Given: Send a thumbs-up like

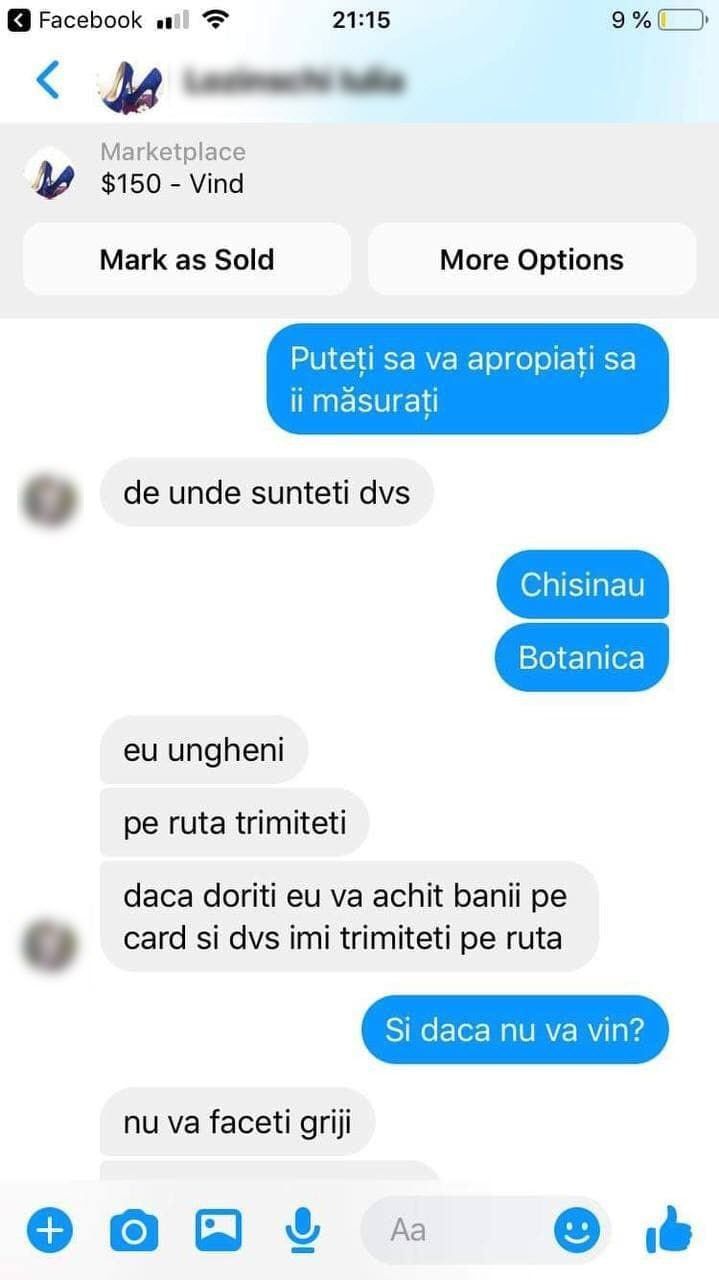Looking at the screenshot, I should 669,1229.
